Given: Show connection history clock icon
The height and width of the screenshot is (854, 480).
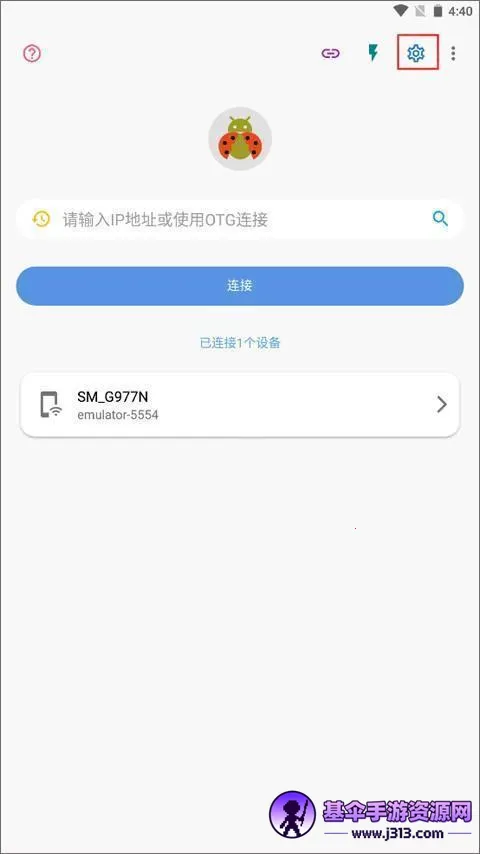Looking at the screenshot, I should [x=41, y=219].
